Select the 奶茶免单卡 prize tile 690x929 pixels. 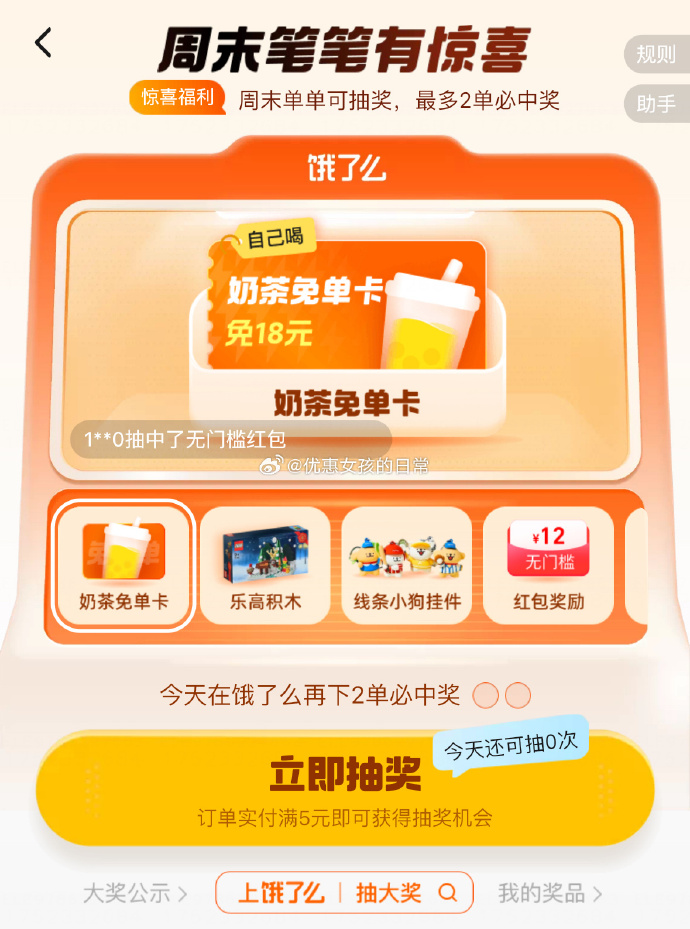tap(123, 566)
